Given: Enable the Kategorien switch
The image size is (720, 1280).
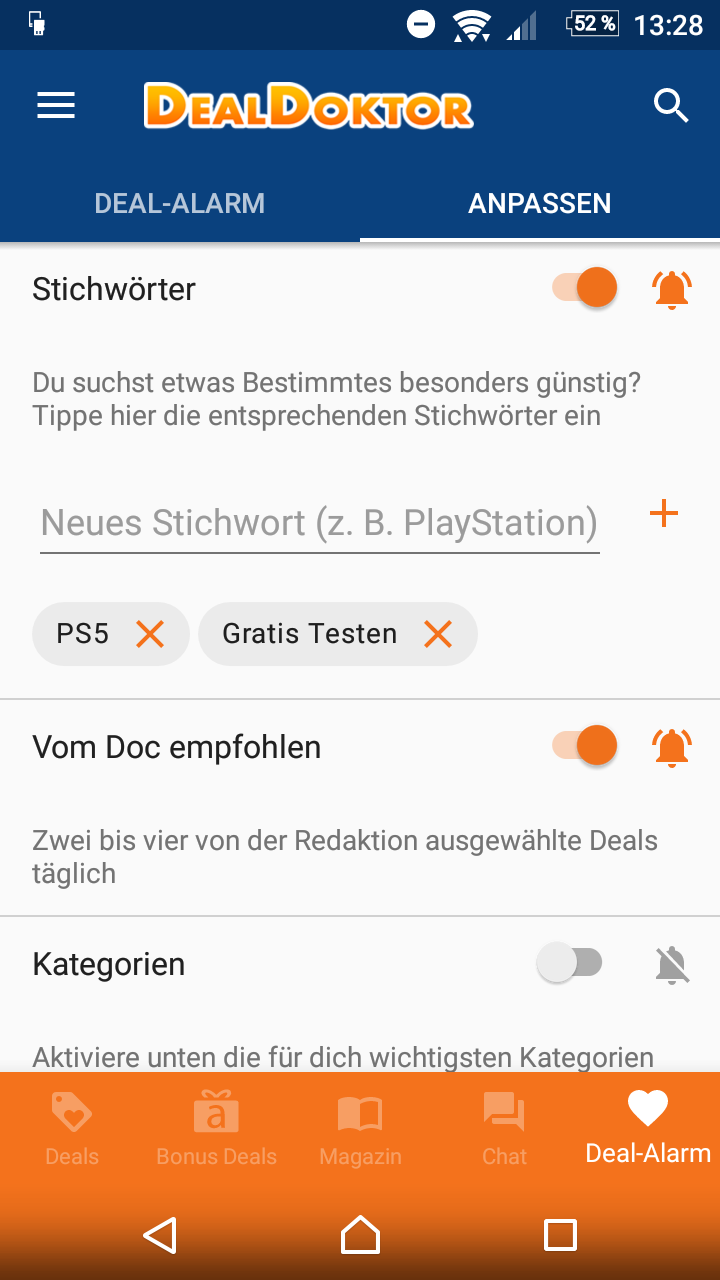Looking at the screenshot, I should point(569,964).
